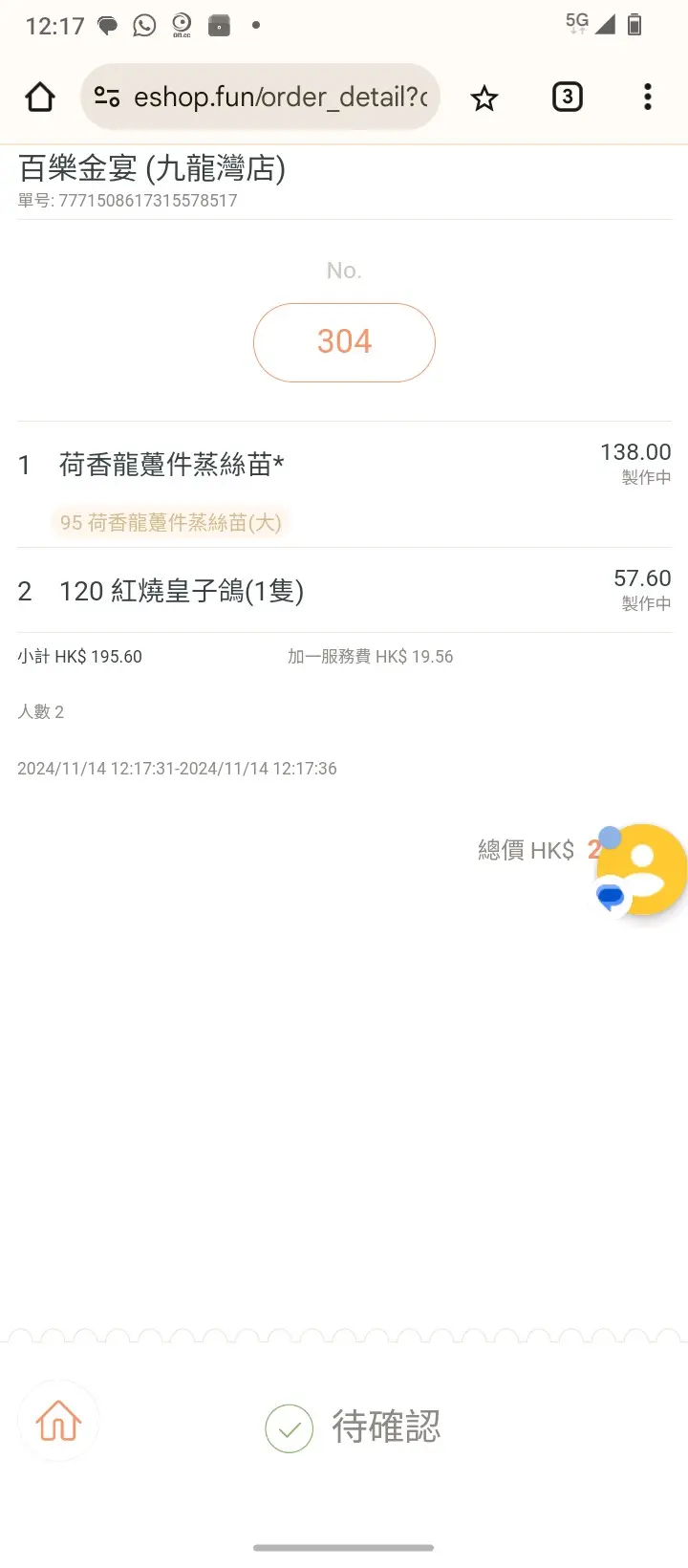Open the browser overflow menu
This screenshot has width=688, height=1568.
pos(648,97)
